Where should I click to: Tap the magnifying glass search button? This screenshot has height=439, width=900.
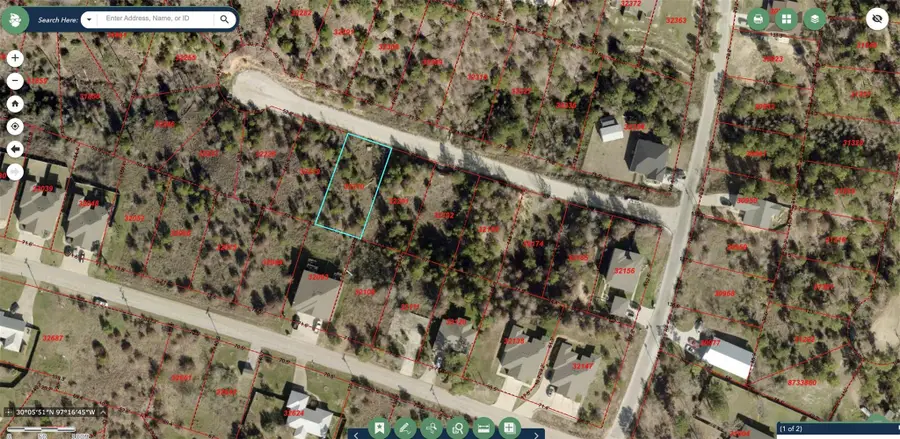[x=225, y=19]
